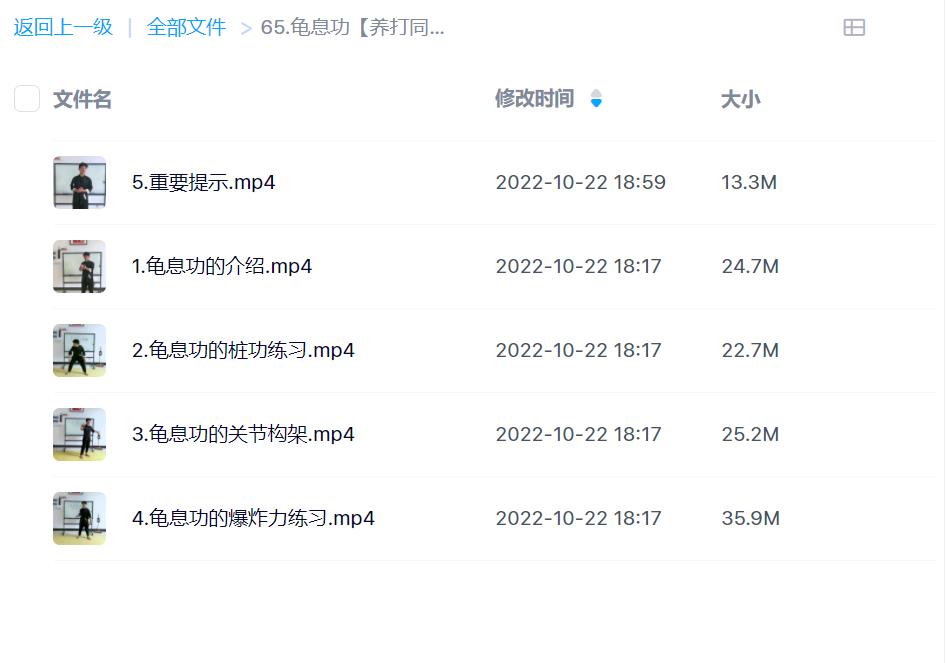Screen dimensions: 946x663
Task: Open 4.龟息功的爆炸力练习.mp4
Action: (x=253, y=519)
